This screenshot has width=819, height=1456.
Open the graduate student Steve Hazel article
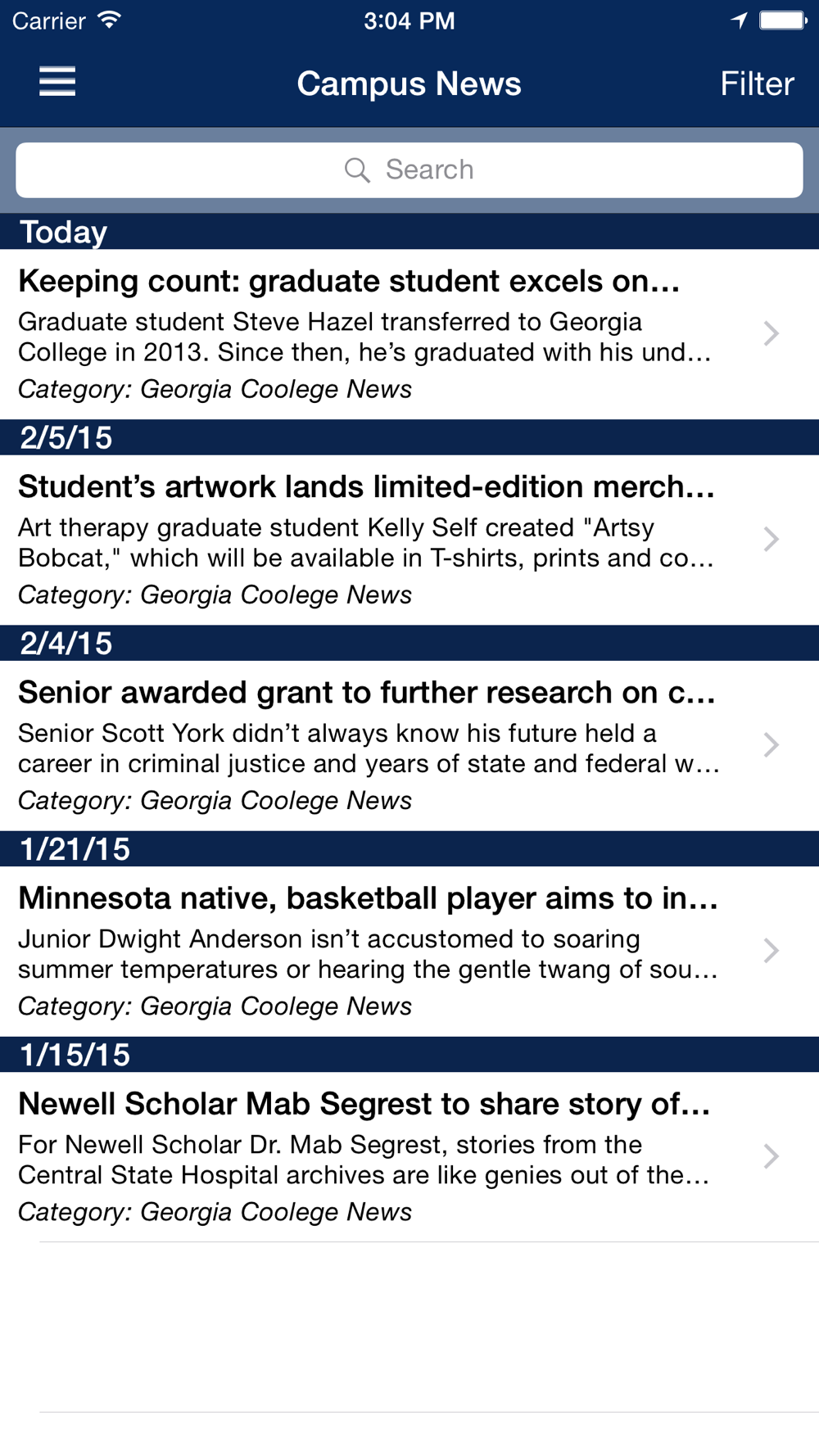click(x=409, y=334)
